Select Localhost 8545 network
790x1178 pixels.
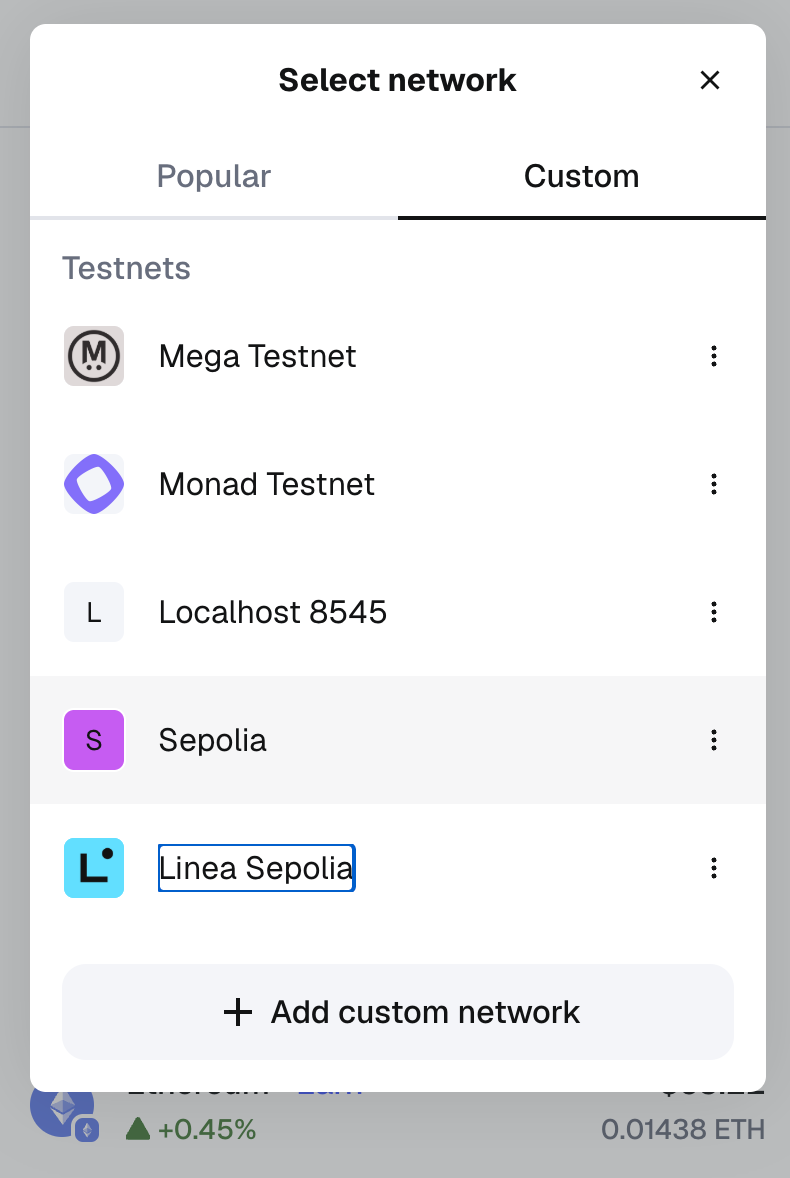point(272,612)
